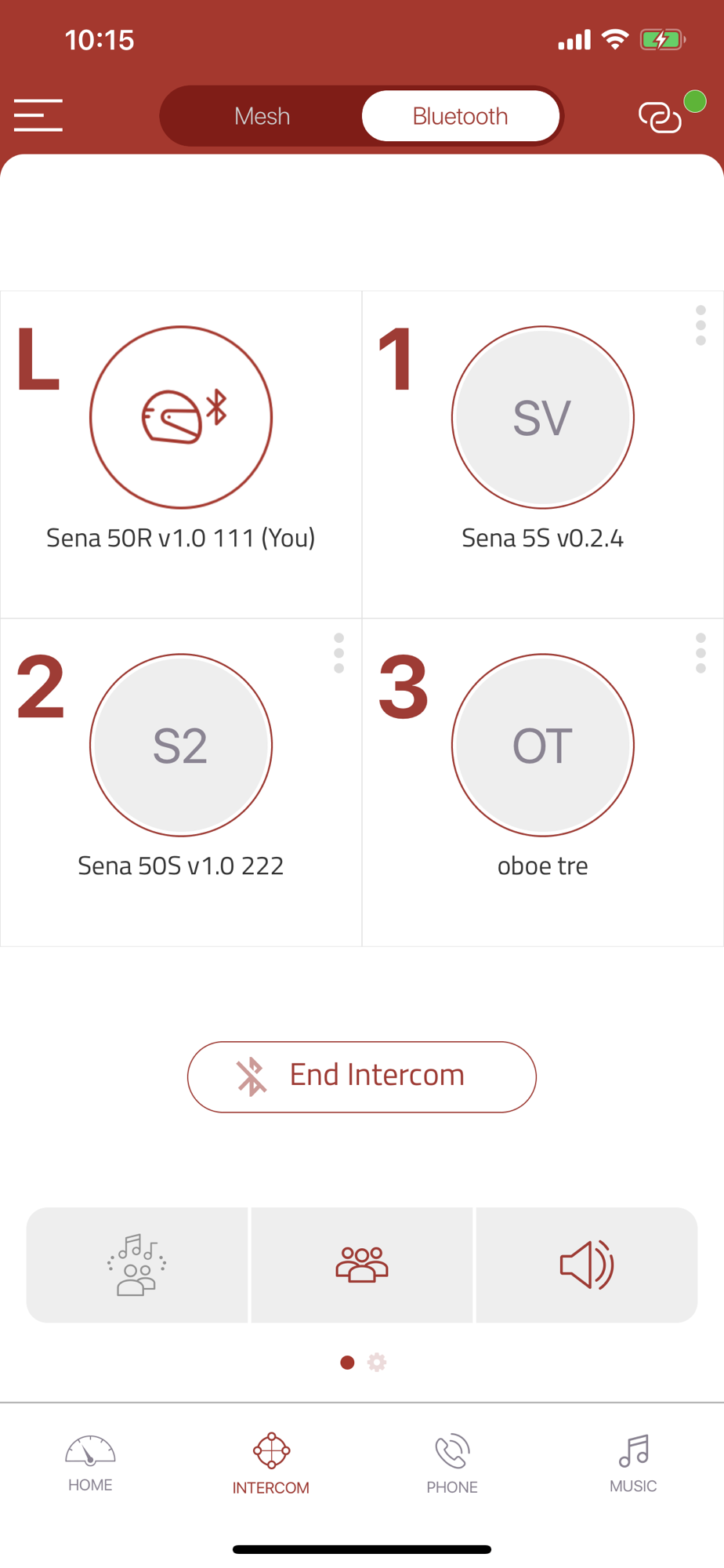Open more options for Sena 50S v1.0 222
The image size is (724, 1568).
(x=338, y=653)
